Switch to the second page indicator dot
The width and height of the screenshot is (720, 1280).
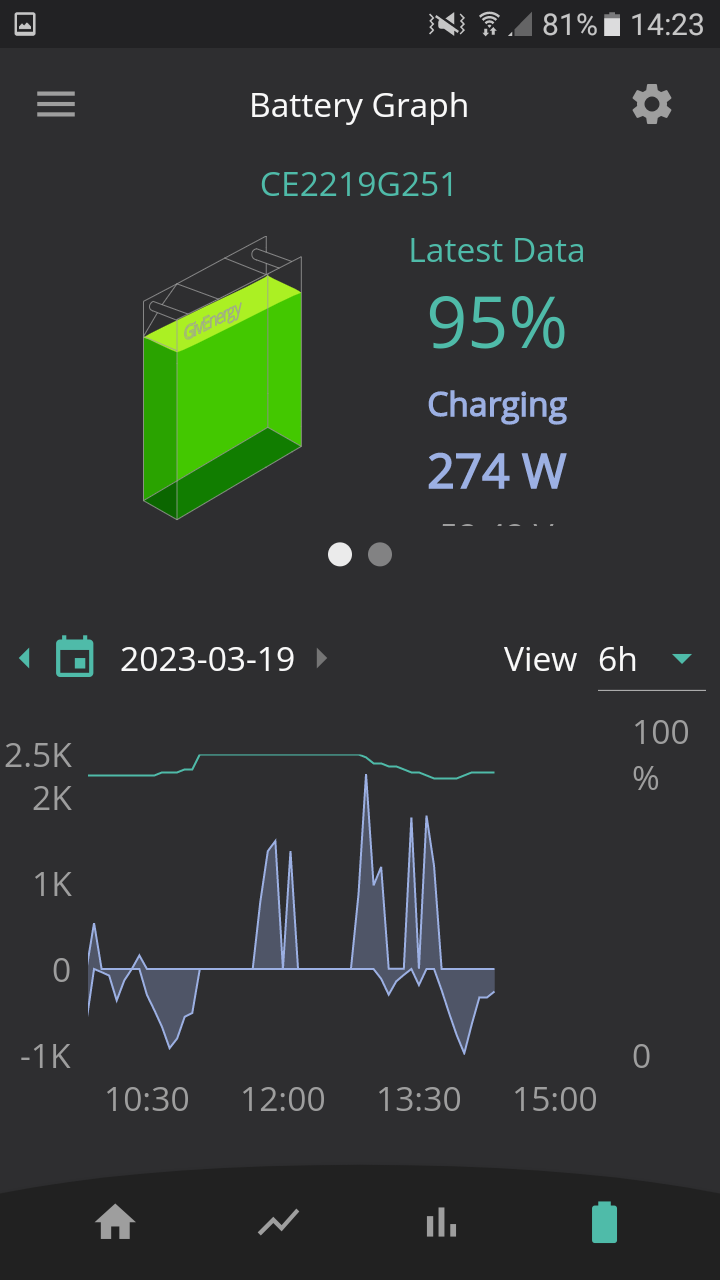(380, 554)
